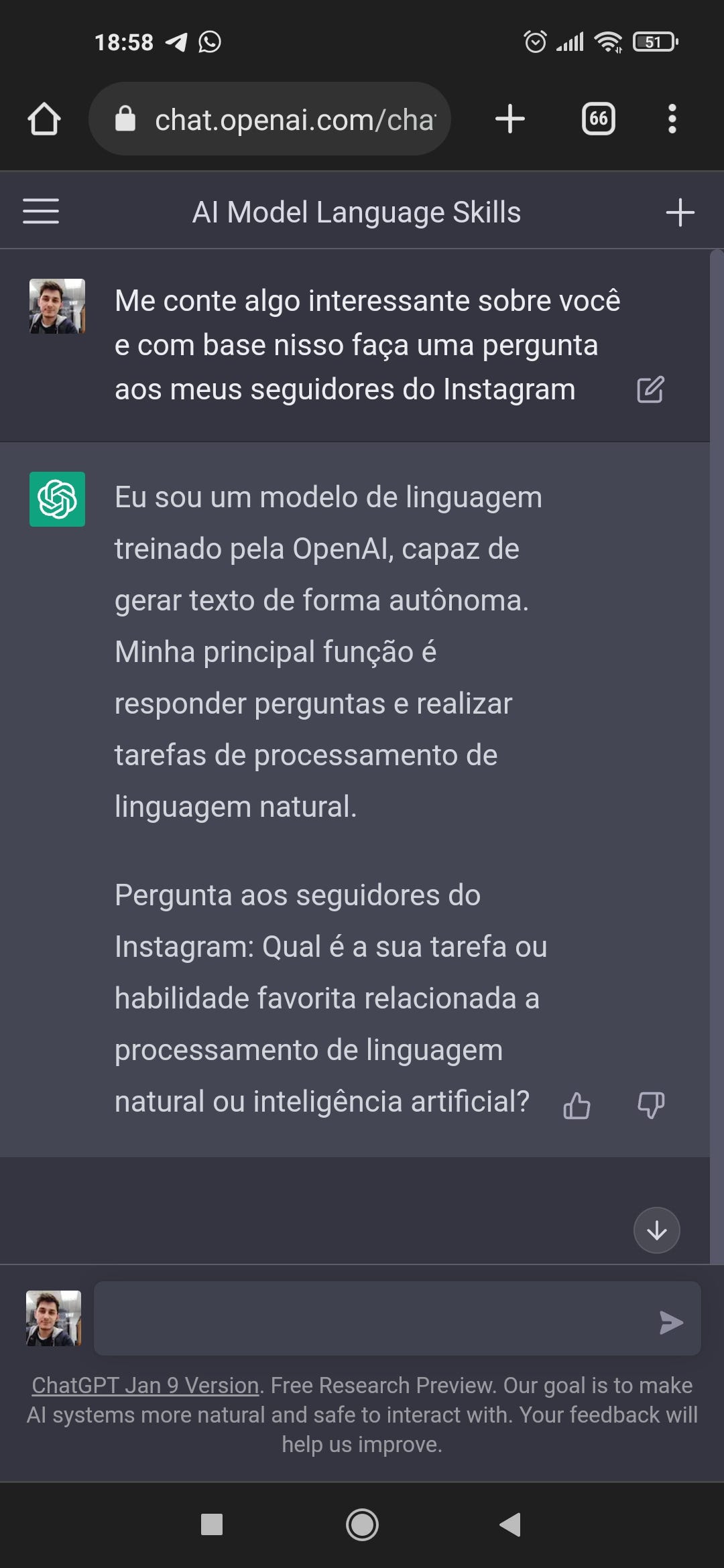Open a new browser tab with the plus icon
This screenshot has width=724, height=1568.
click(509, 119)
